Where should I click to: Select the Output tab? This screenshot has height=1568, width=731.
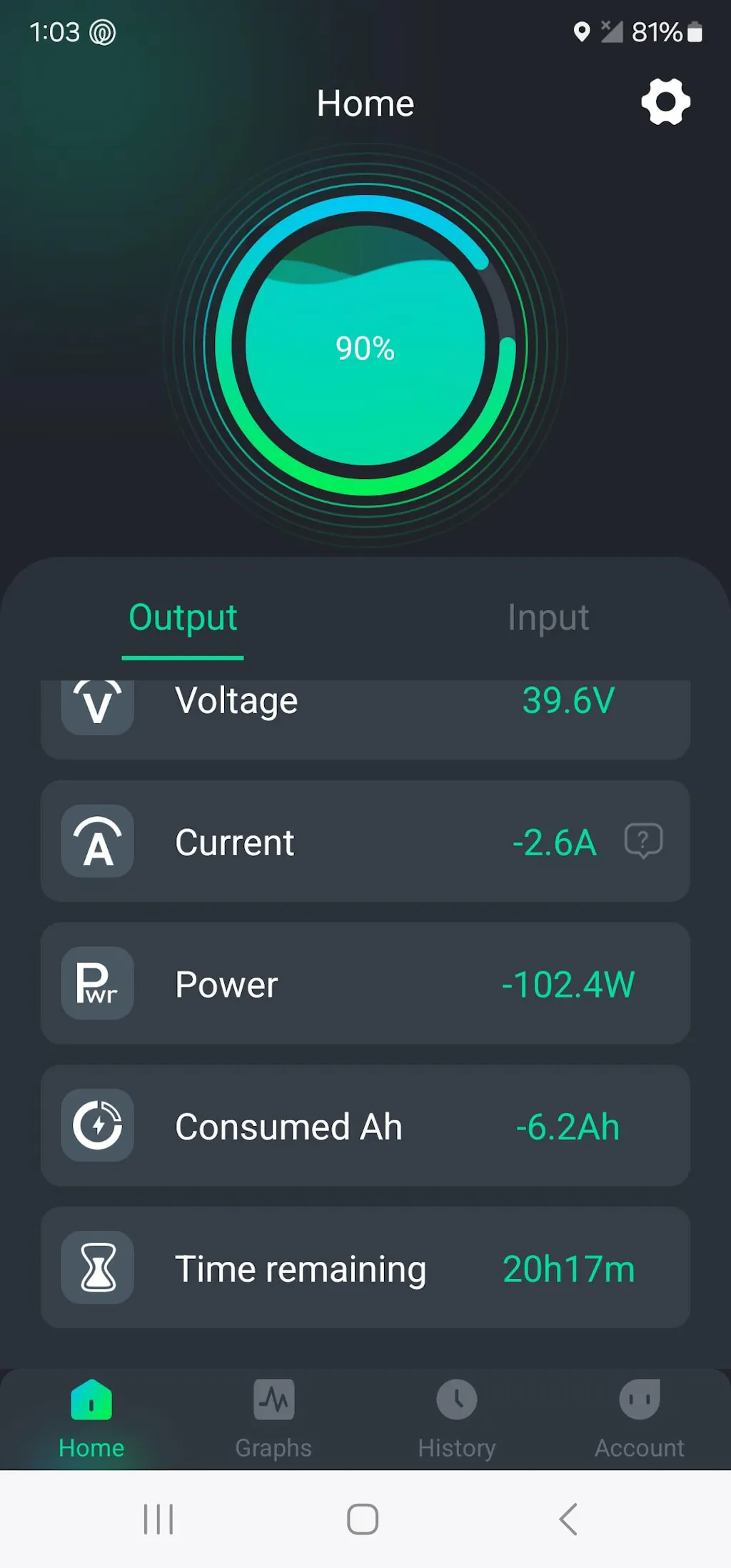coord(183,618)
